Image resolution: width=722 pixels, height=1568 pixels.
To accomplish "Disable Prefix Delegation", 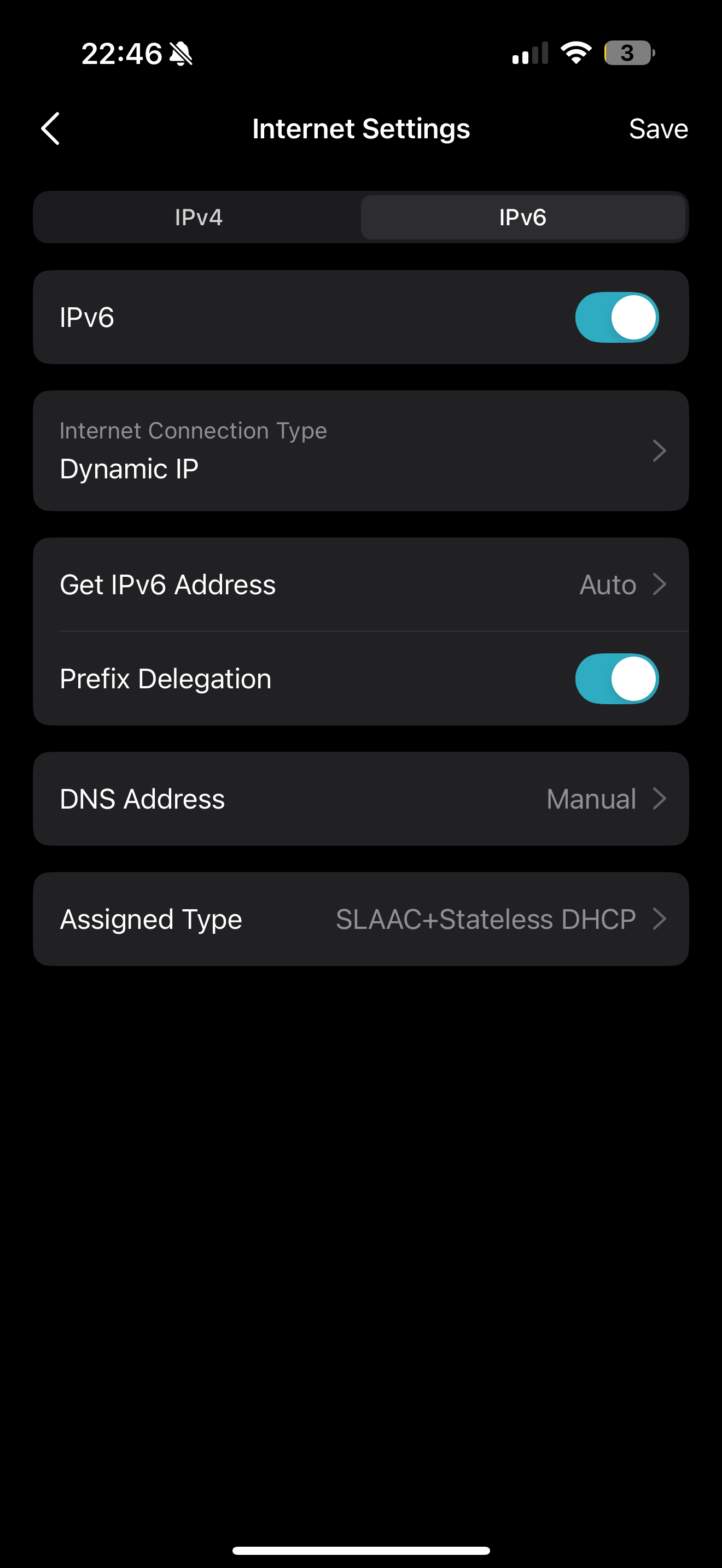I will click(x=616, y=678).
